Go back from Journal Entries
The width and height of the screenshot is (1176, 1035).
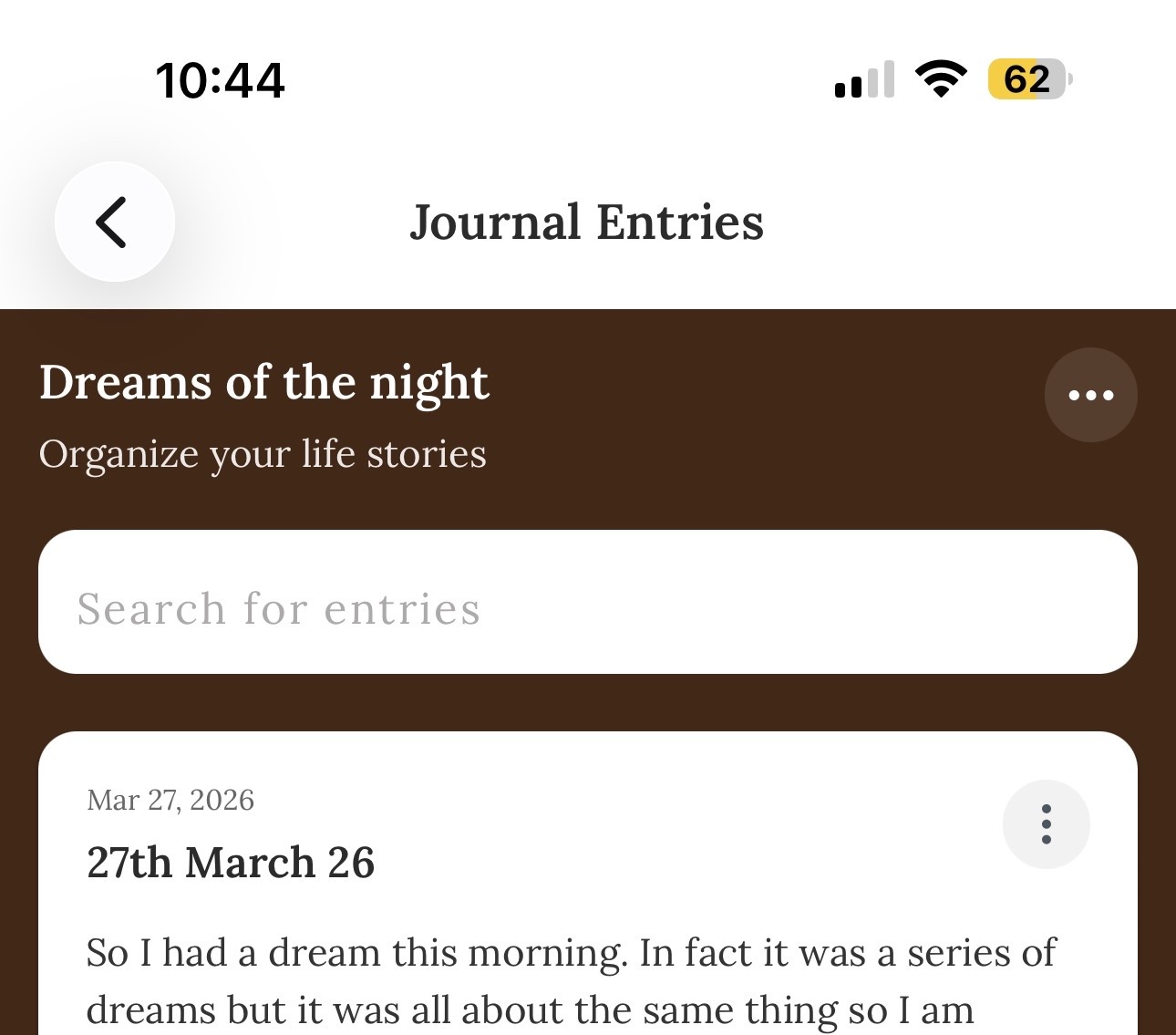pos(114,222)
